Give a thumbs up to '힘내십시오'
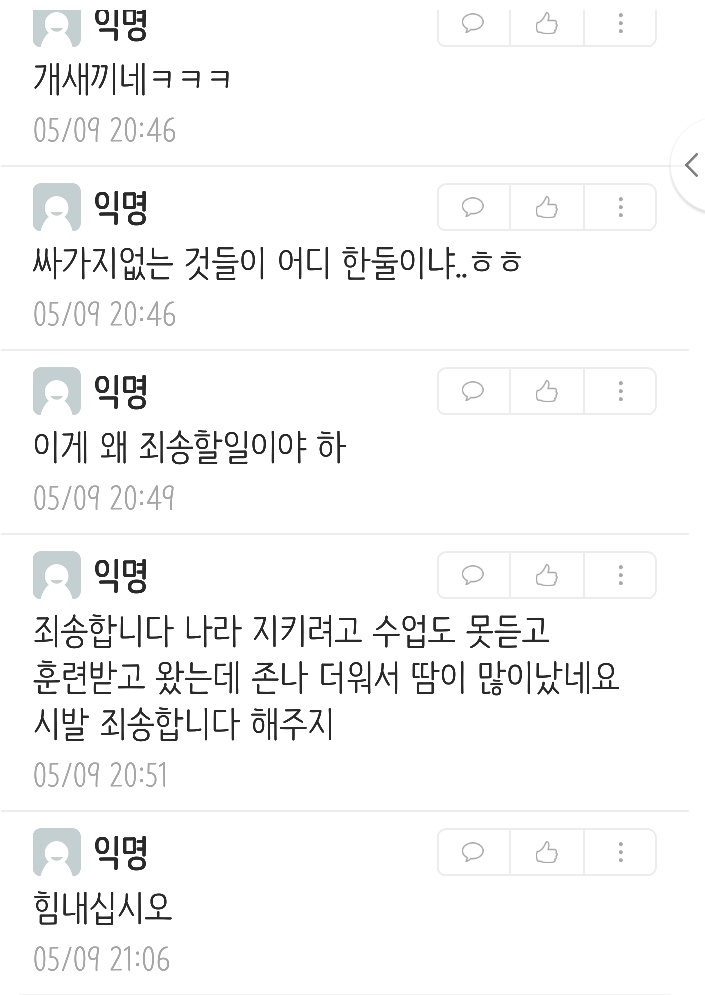The image size is (705, 995). [547, 852]
